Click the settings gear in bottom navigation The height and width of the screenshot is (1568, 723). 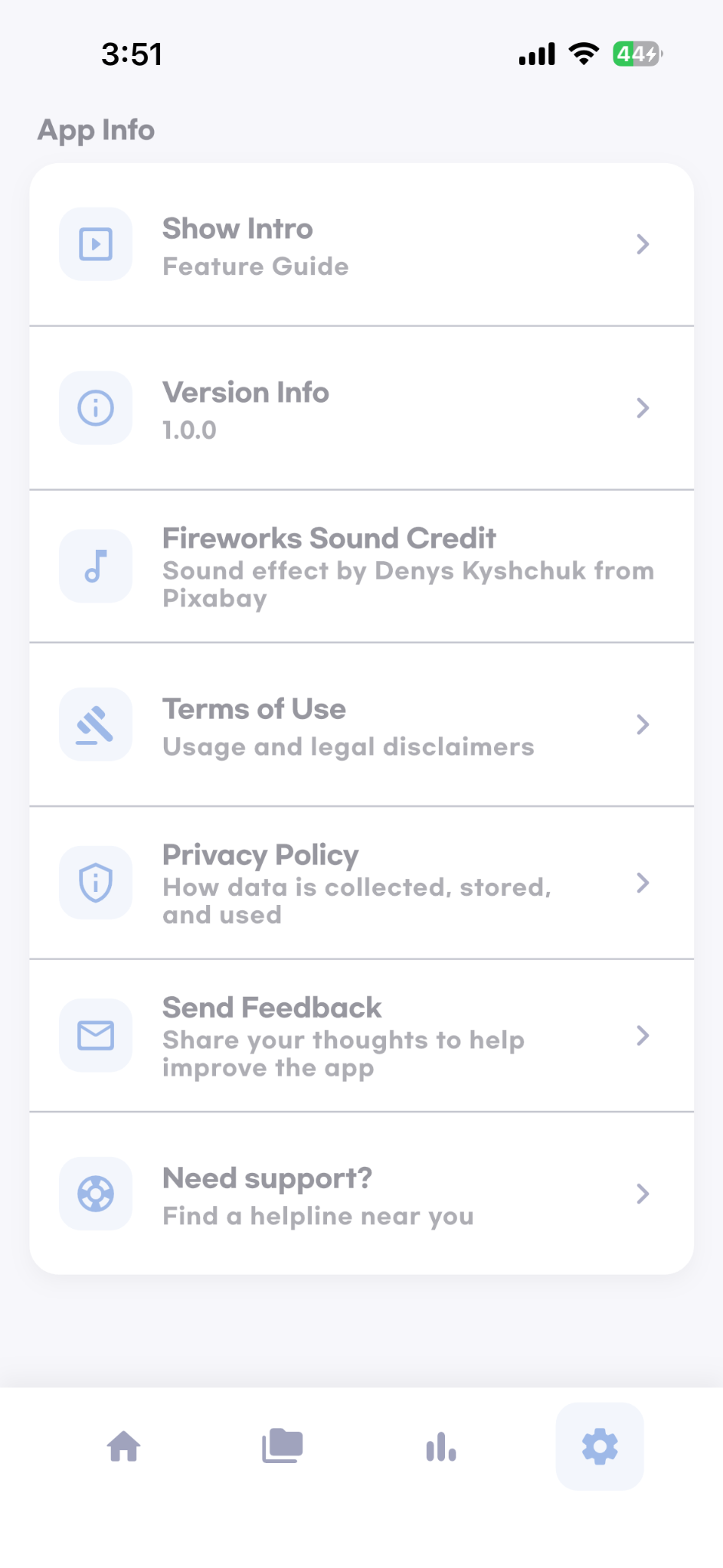tap(600, 1446)
